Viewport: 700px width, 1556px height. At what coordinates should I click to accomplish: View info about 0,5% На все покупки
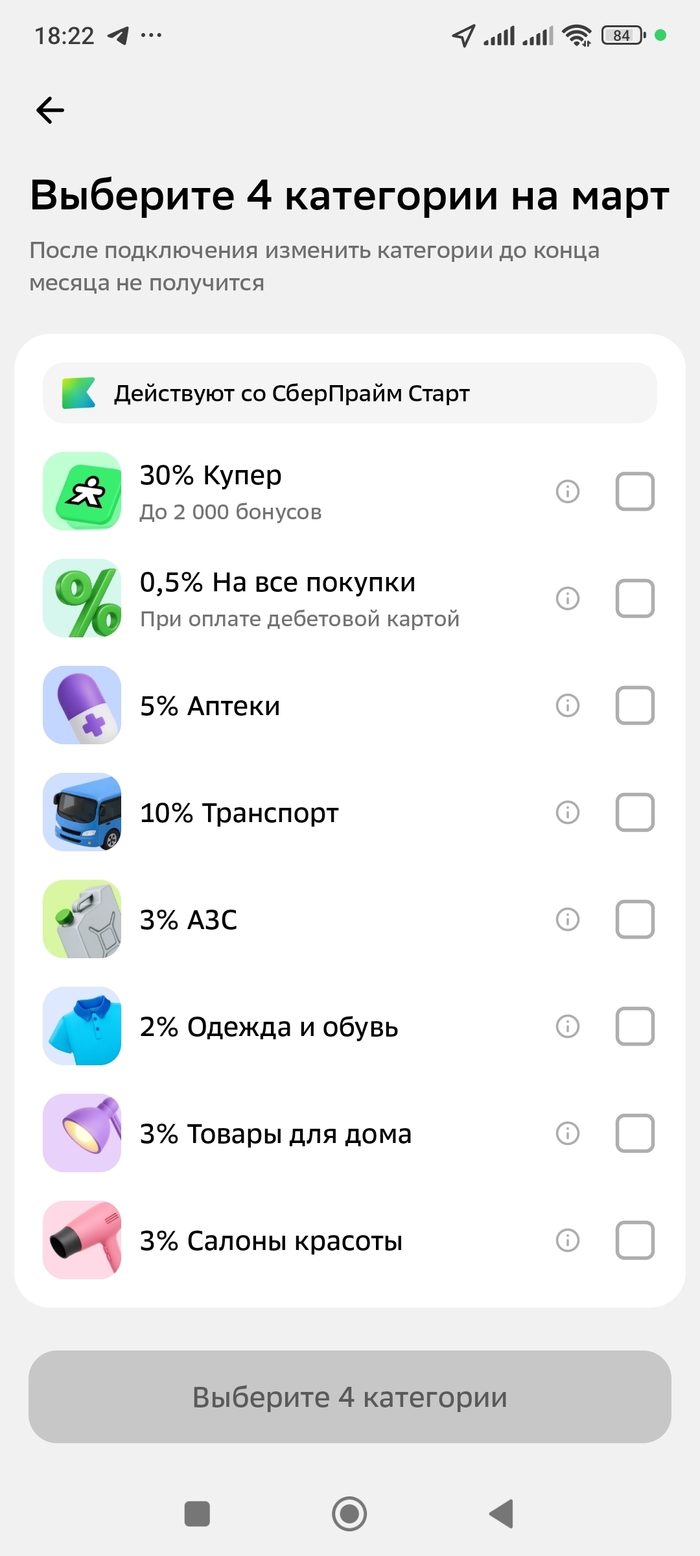coord(568,599)
